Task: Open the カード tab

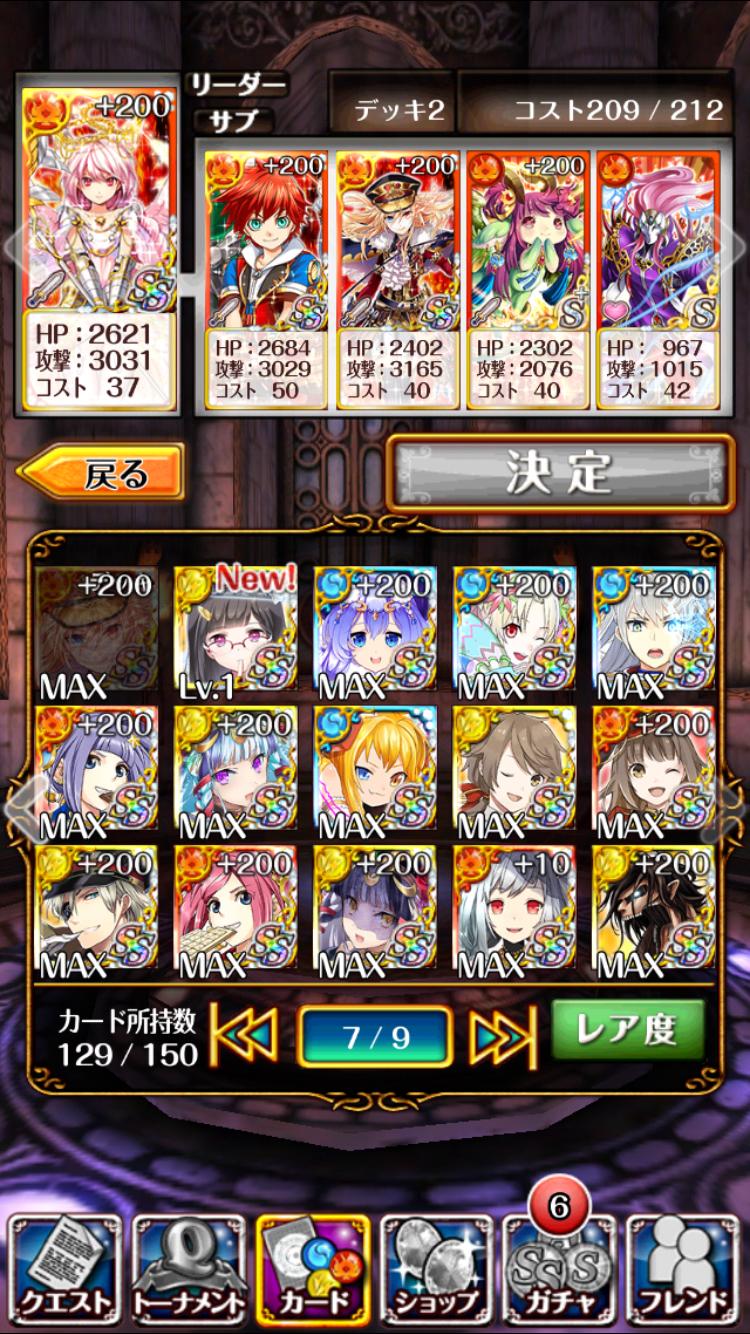Action: tap(313, 1268)
